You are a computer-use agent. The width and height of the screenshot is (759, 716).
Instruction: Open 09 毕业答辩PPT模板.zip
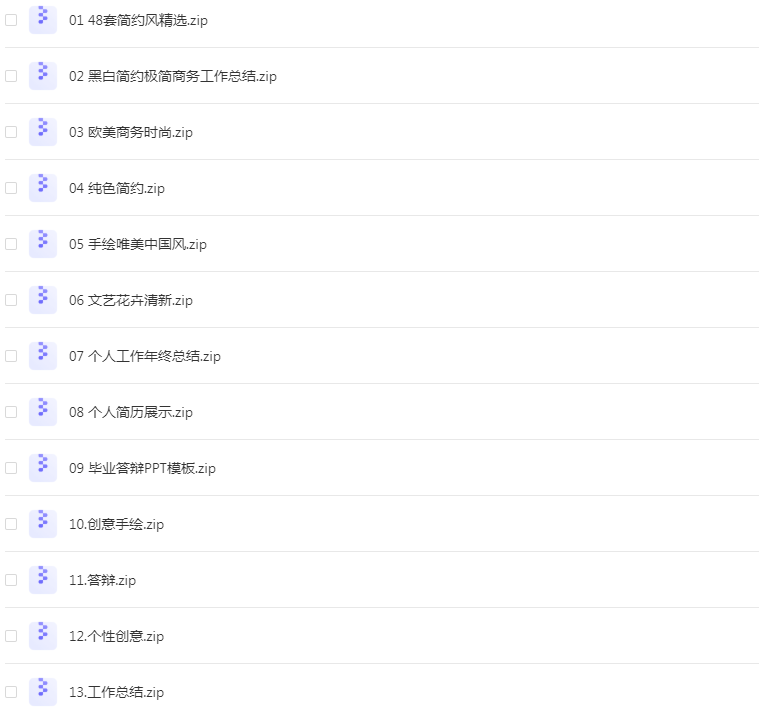pos(142,468)
